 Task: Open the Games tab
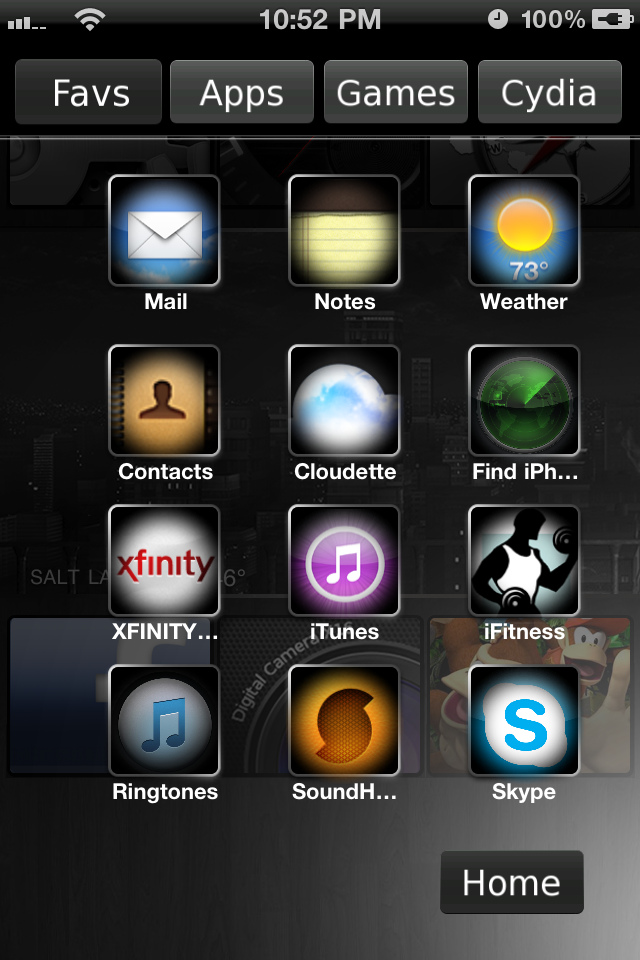coord(396,92)
